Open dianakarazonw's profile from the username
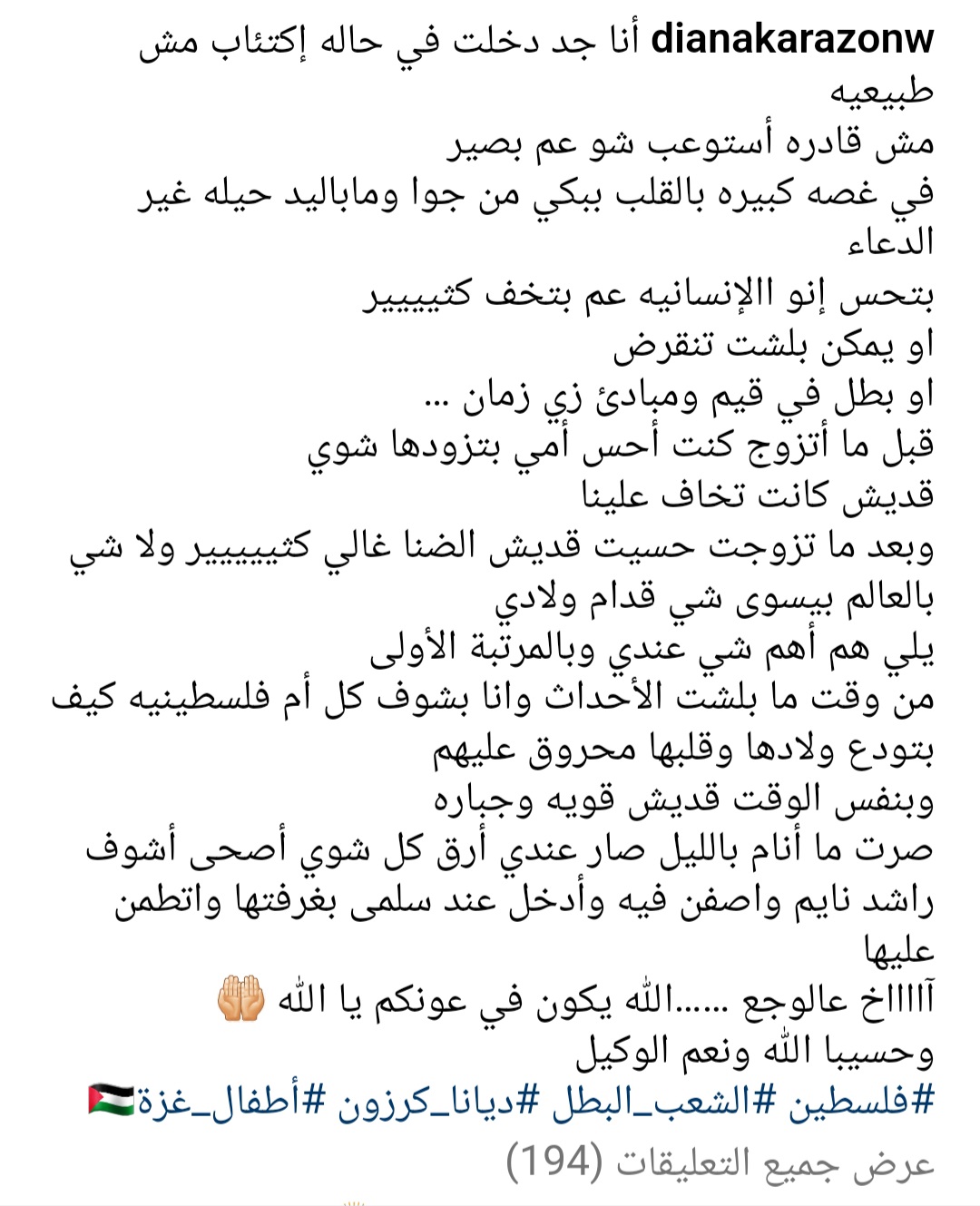980x1206 pixels. point(792,39)
